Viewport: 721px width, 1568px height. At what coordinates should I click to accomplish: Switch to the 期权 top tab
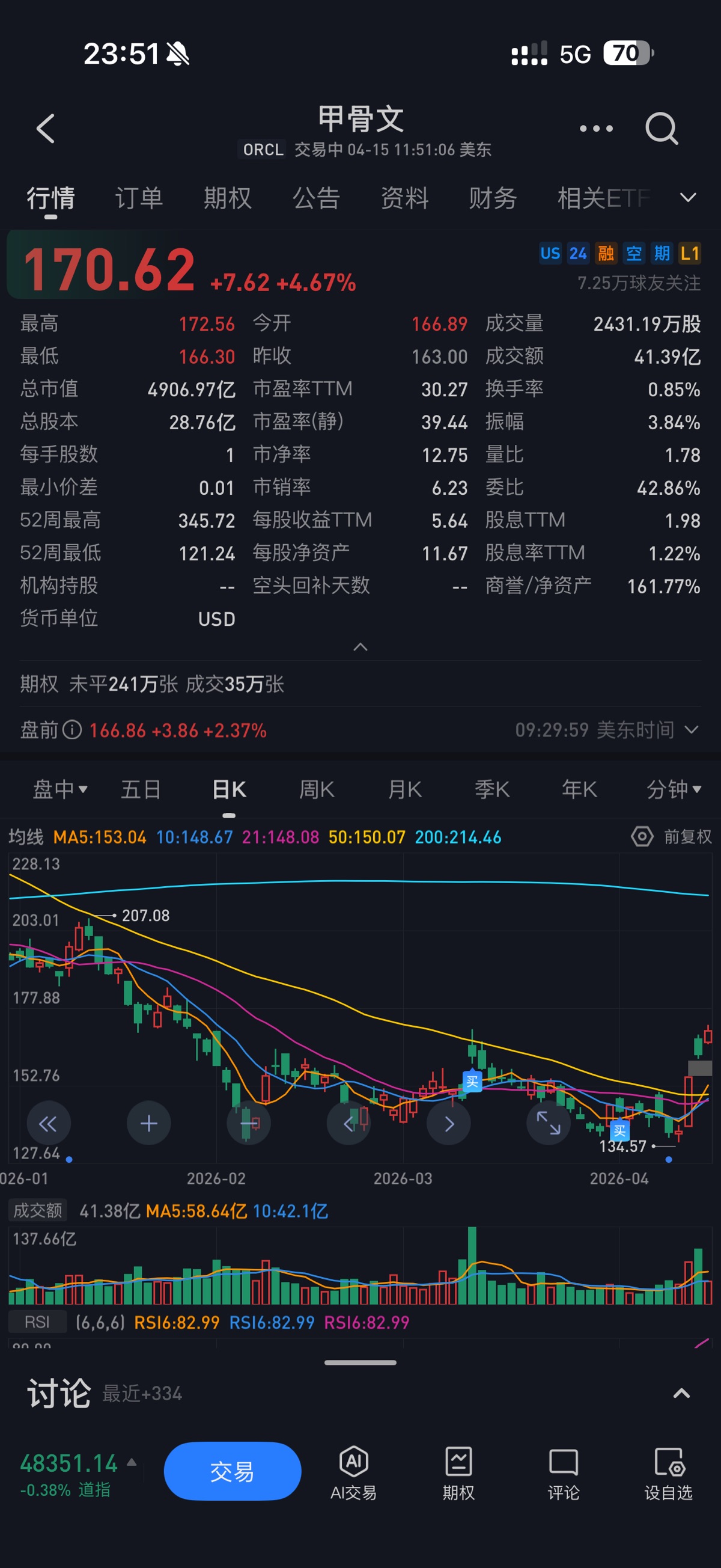pyautogui.click(x=228, y=198)
